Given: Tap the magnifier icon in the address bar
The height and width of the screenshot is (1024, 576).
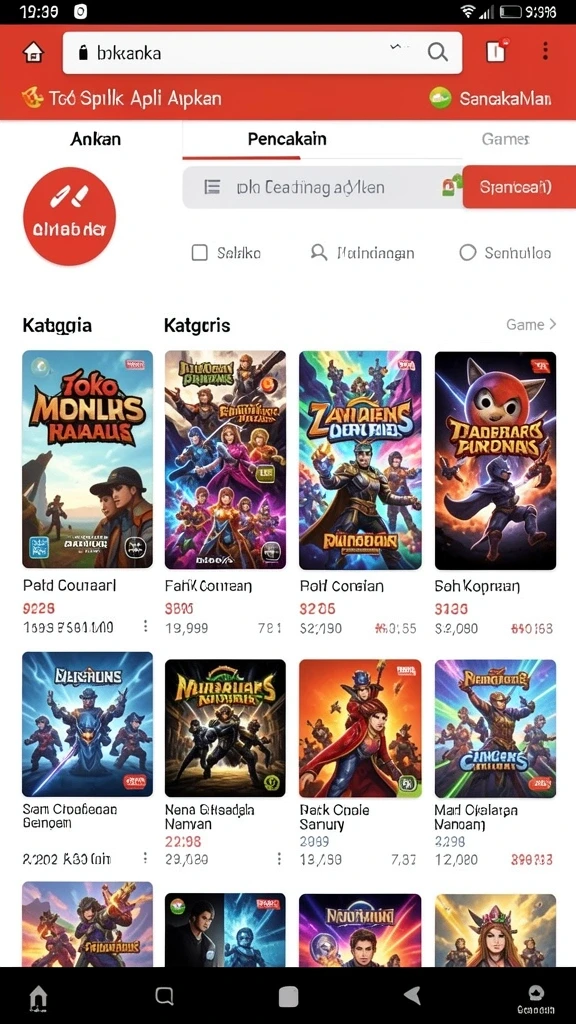Looking at the screenshot, I should pyautogui.click(x=437, y=52).
